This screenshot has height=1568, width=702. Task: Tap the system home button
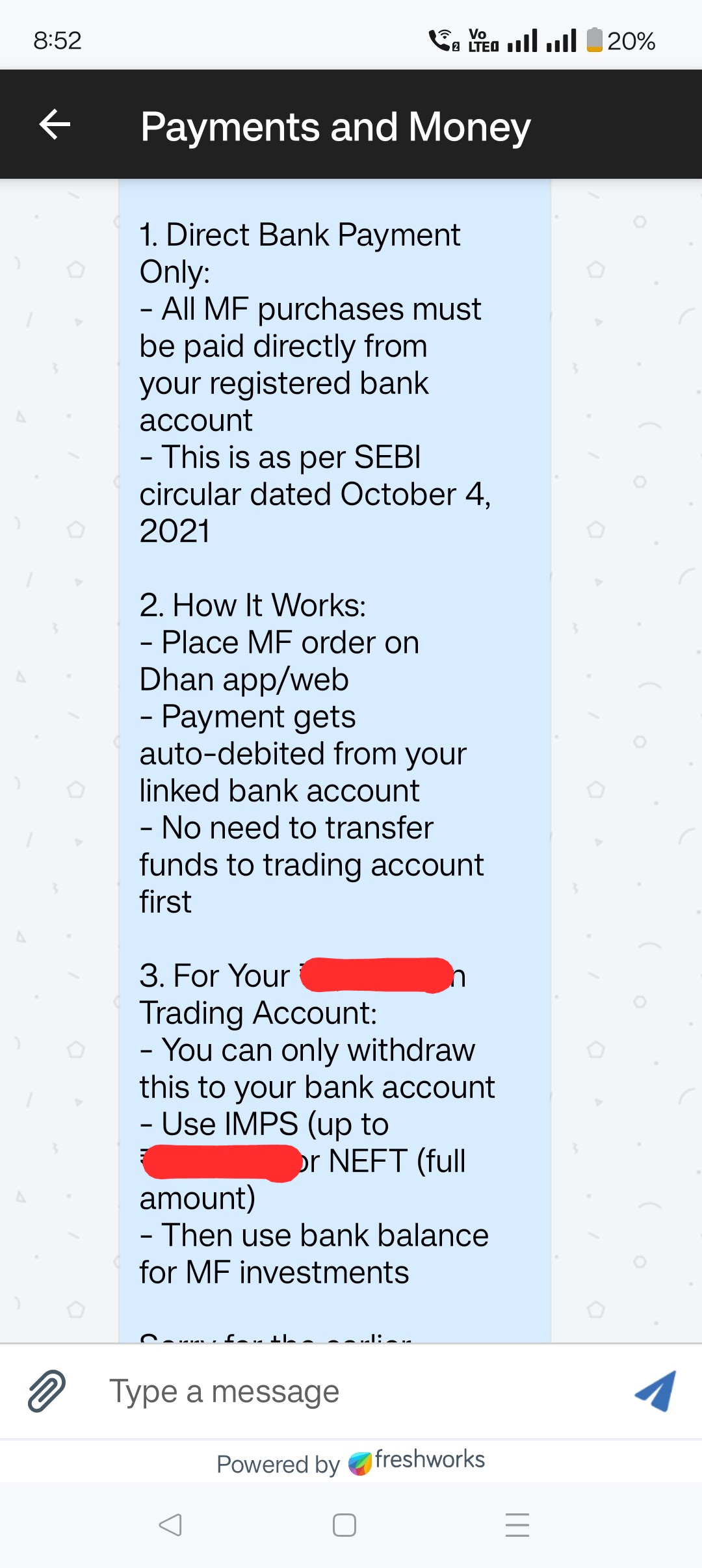pos(344,1524)
